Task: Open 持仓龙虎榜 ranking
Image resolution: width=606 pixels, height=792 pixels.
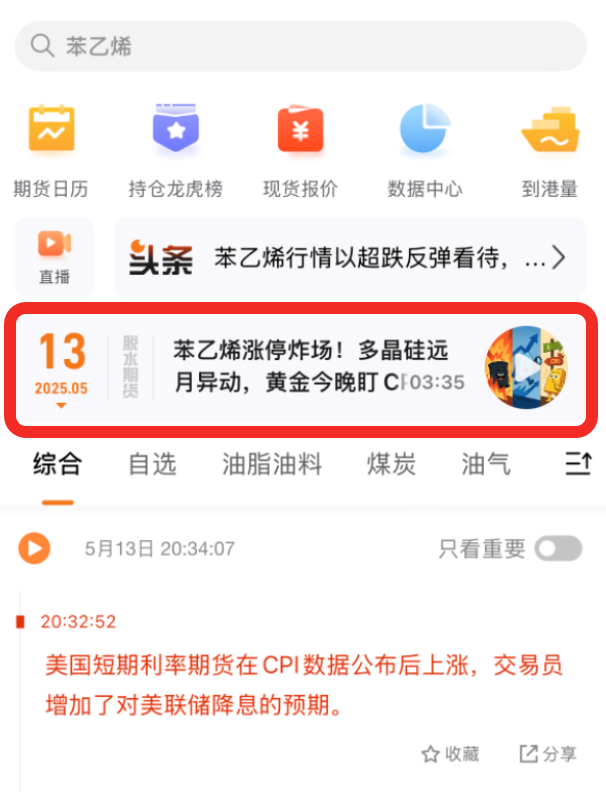Action: click(x=175, y=150)
